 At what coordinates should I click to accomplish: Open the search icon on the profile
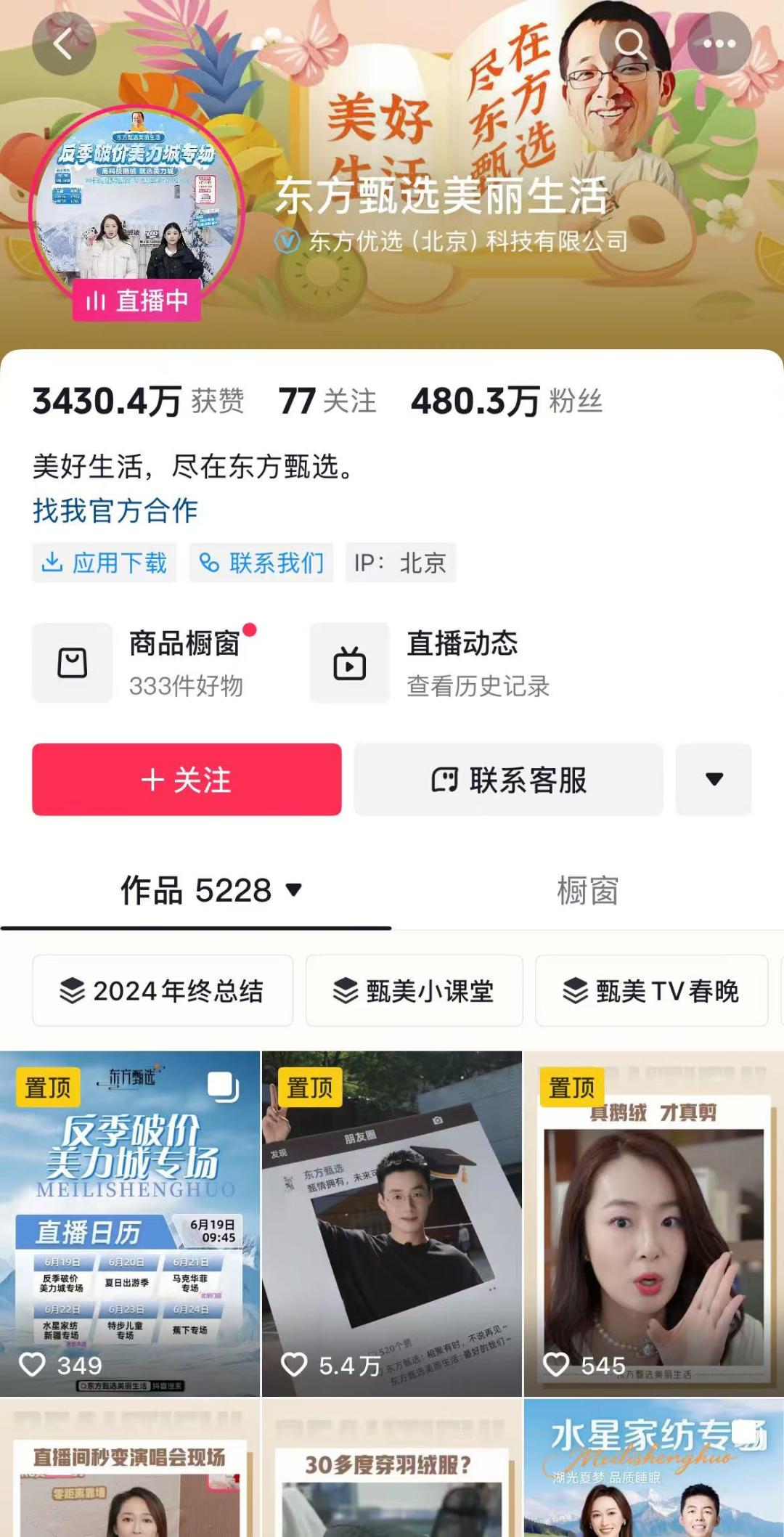point(630,44)
